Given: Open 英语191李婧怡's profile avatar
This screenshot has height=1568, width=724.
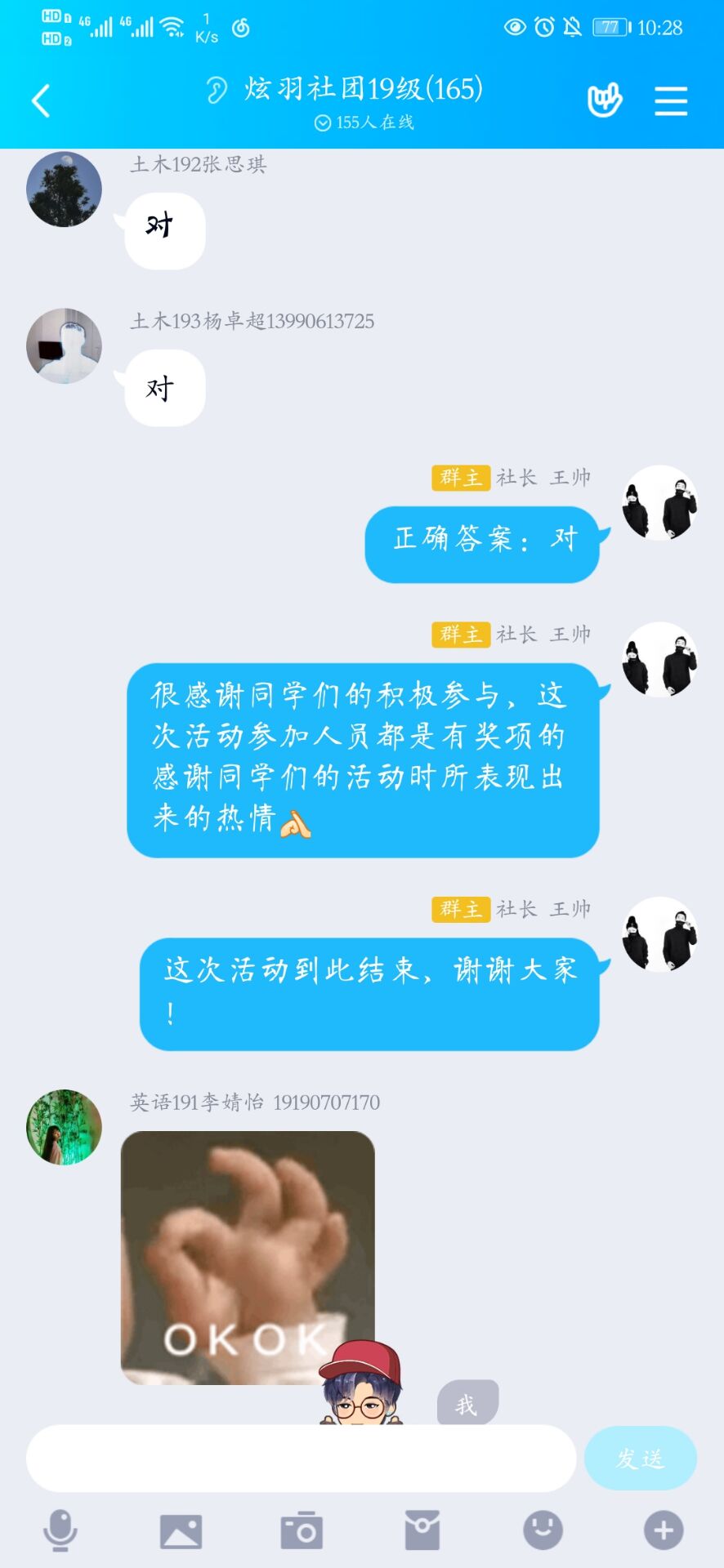Looking at the screenshot, I should pos(64,1127).
